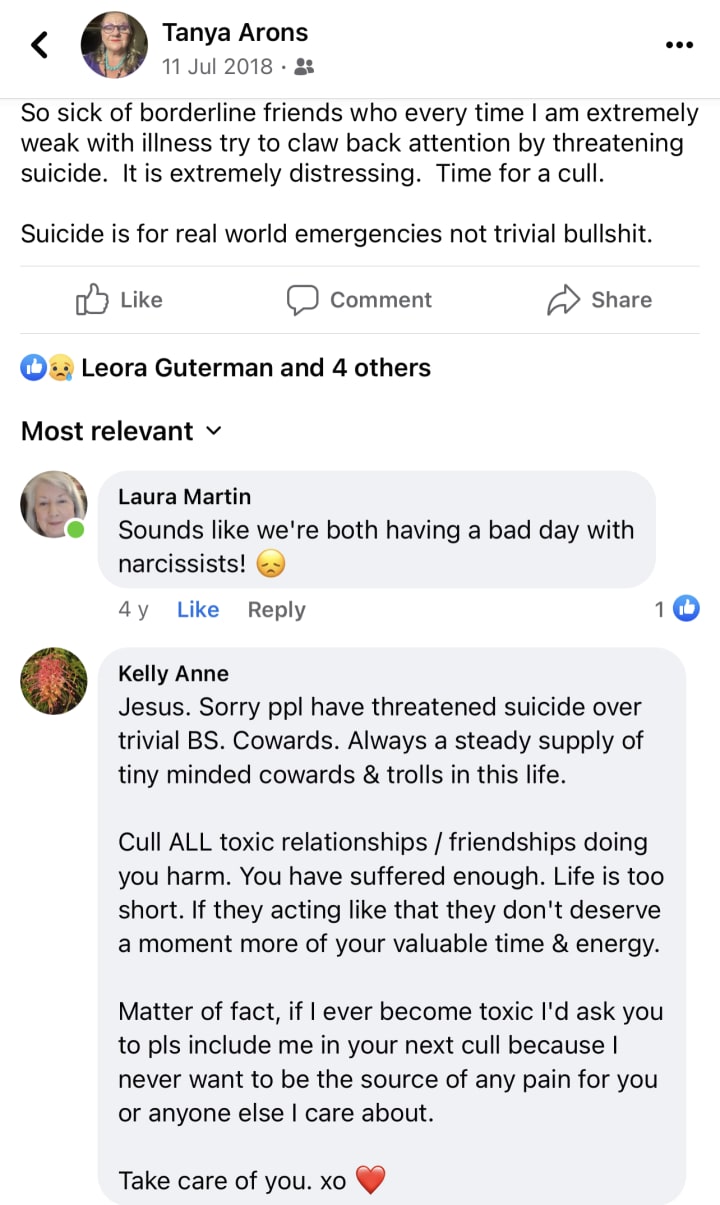This screenshot has height=1205, width=720.
Task: Open Laura Martin's profile photo
Action: 54,504
